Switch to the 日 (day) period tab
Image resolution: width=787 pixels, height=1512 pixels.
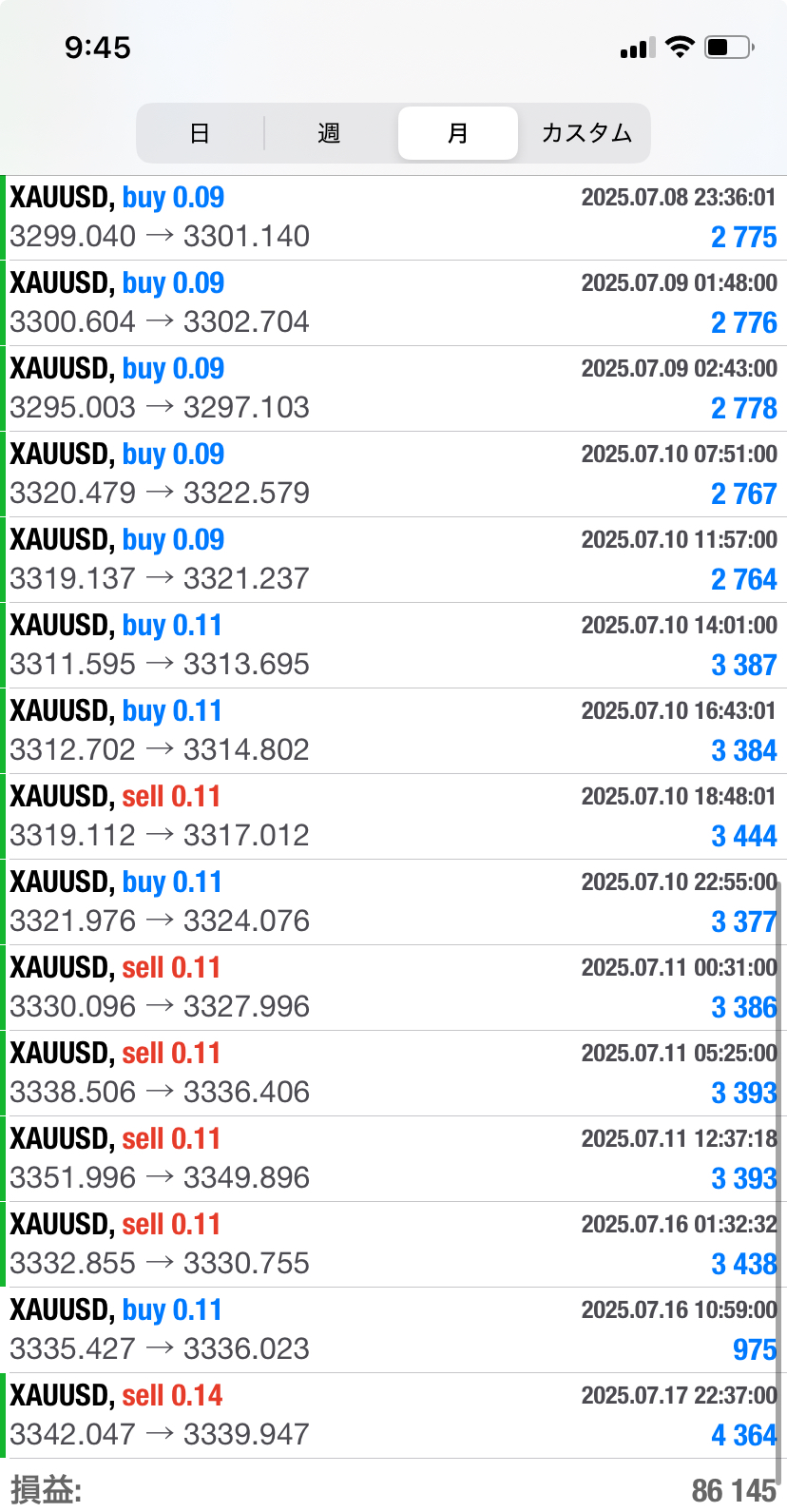[x=200, y=133]
